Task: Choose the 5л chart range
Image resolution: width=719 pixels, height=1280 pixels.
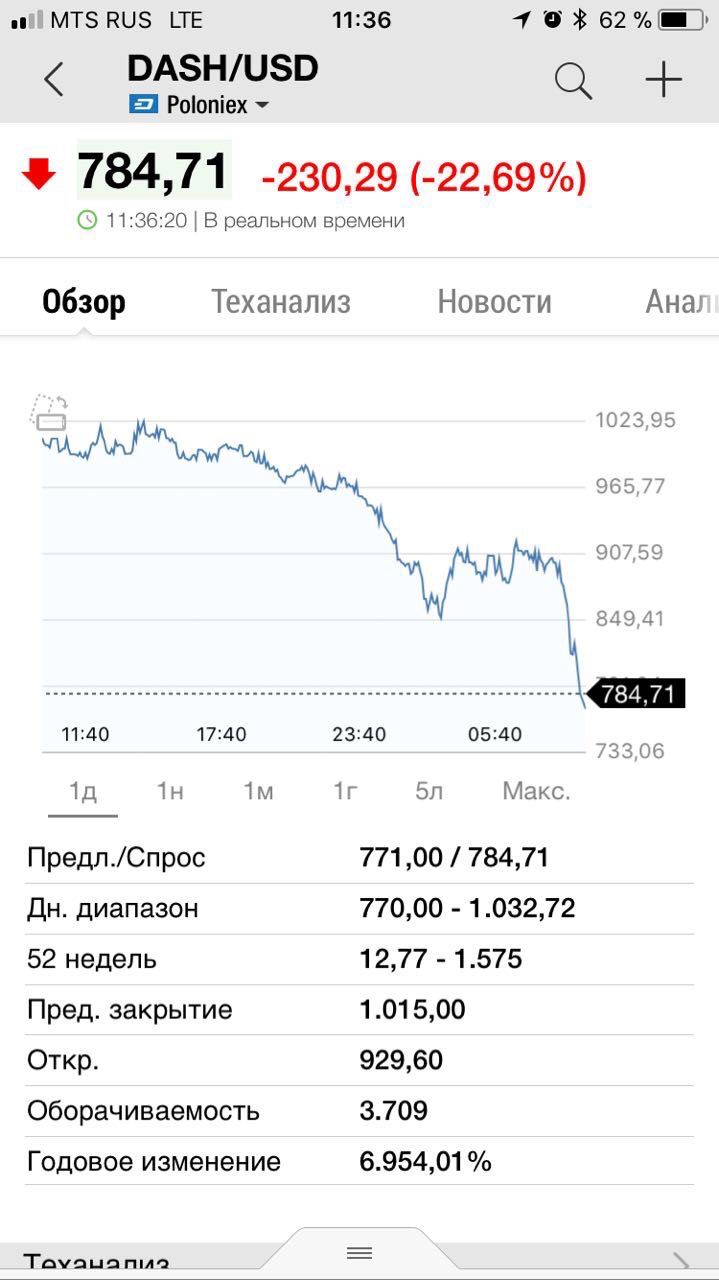Action: point(429,792)
